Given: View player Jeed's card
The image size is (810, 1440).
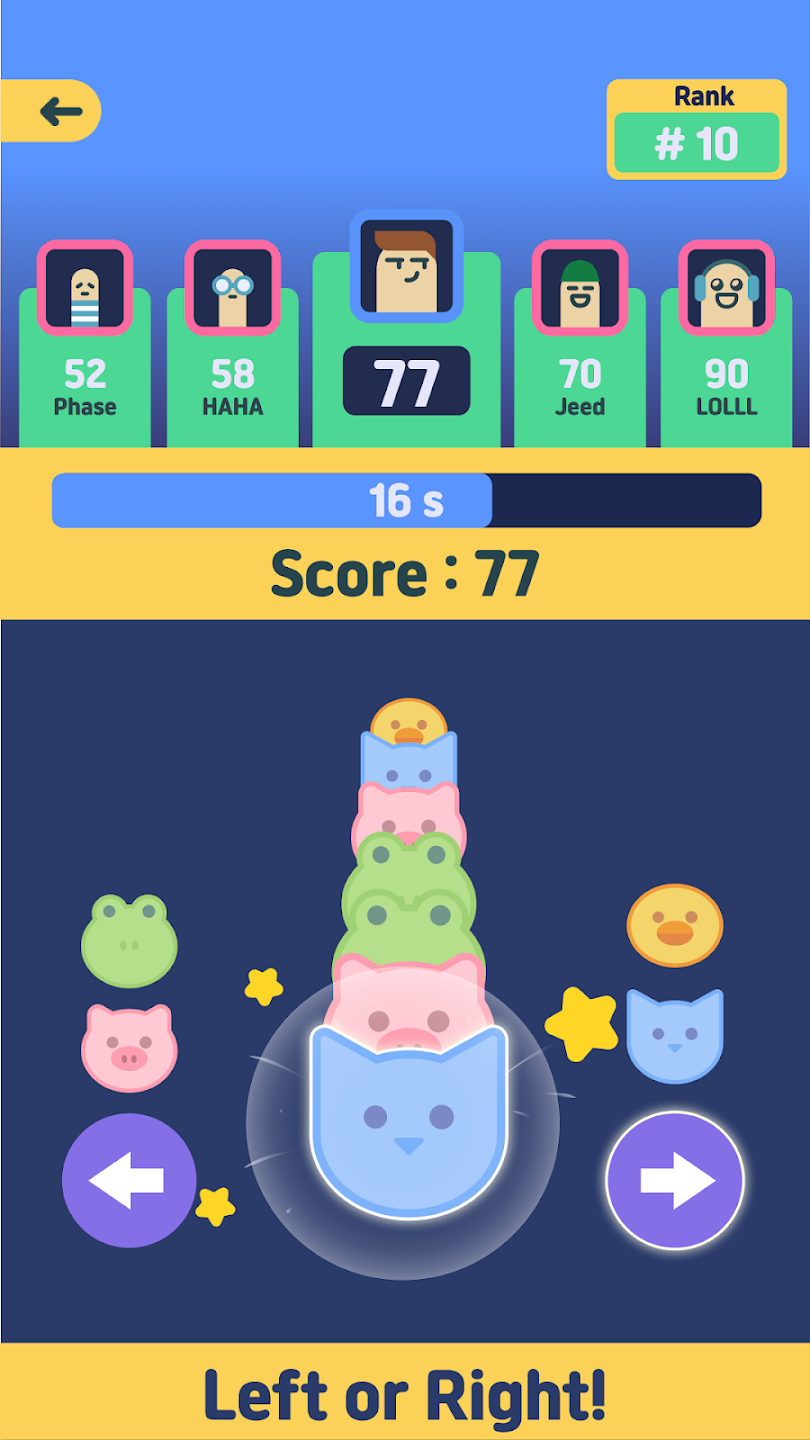Looking at the screenshot, I should pyautogui.click(x=580, y=344).
